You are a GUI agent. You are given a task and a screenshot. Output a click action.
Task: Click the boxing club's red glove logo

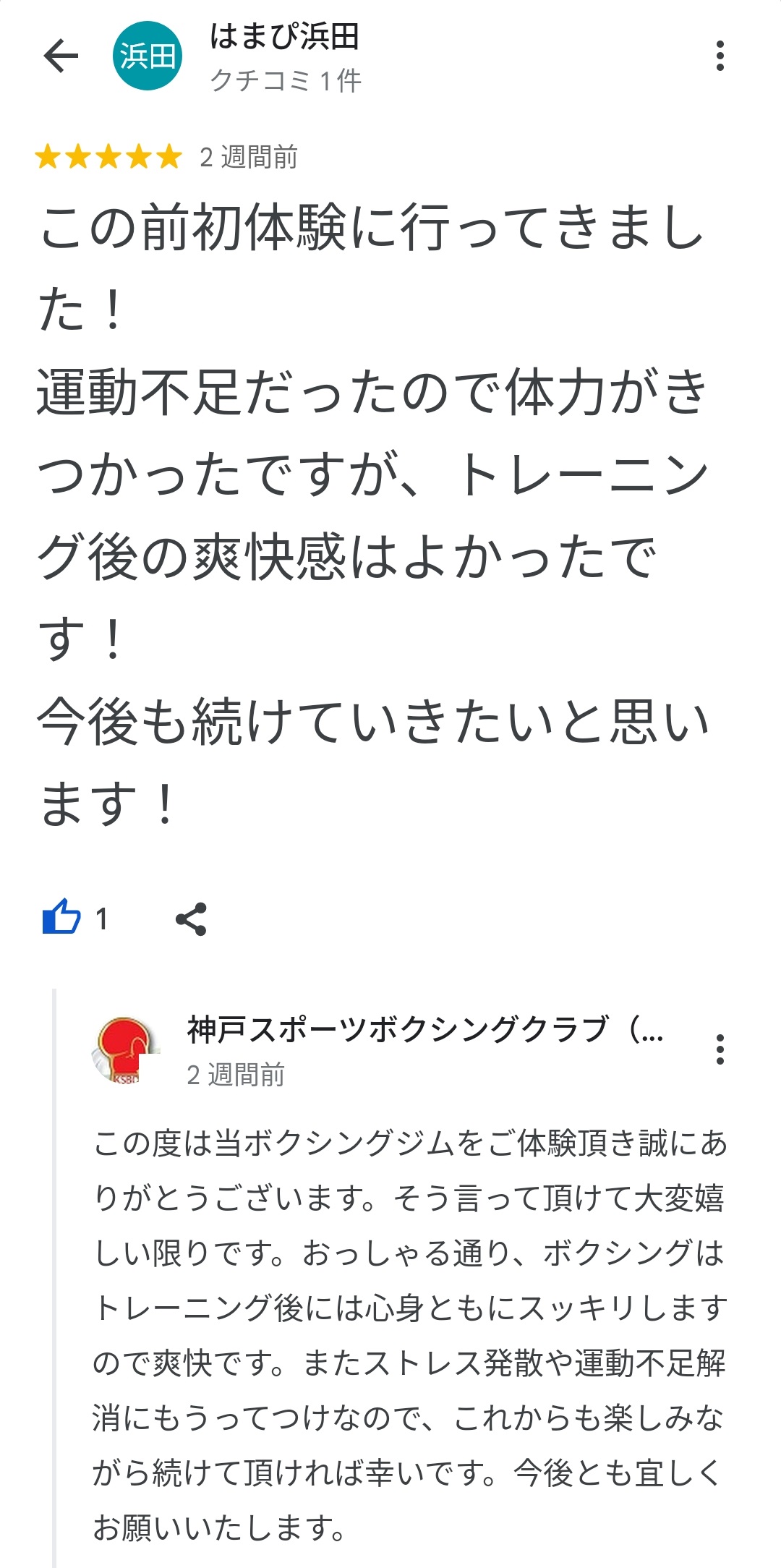point(124,1048)
